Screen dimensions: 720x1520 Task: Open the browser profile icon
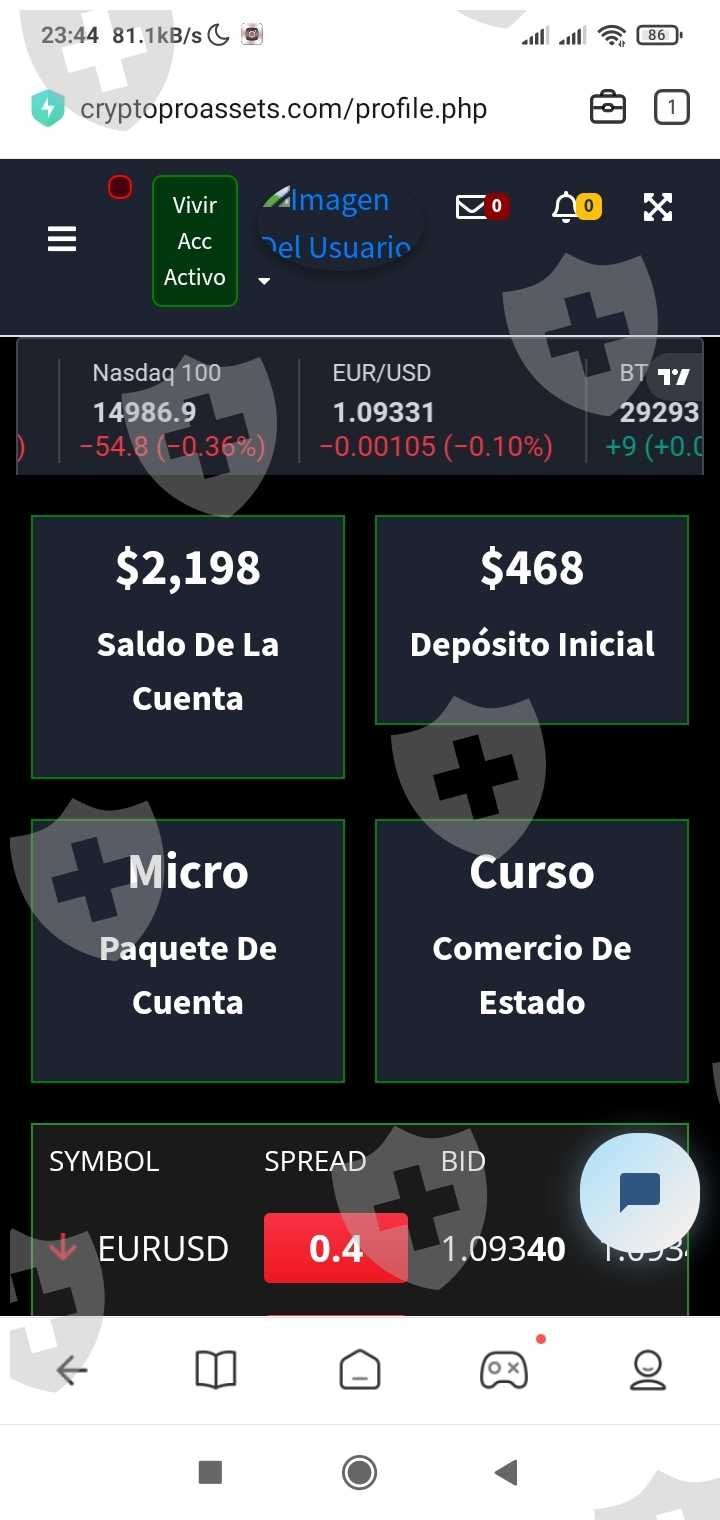tap(648, 1370)
